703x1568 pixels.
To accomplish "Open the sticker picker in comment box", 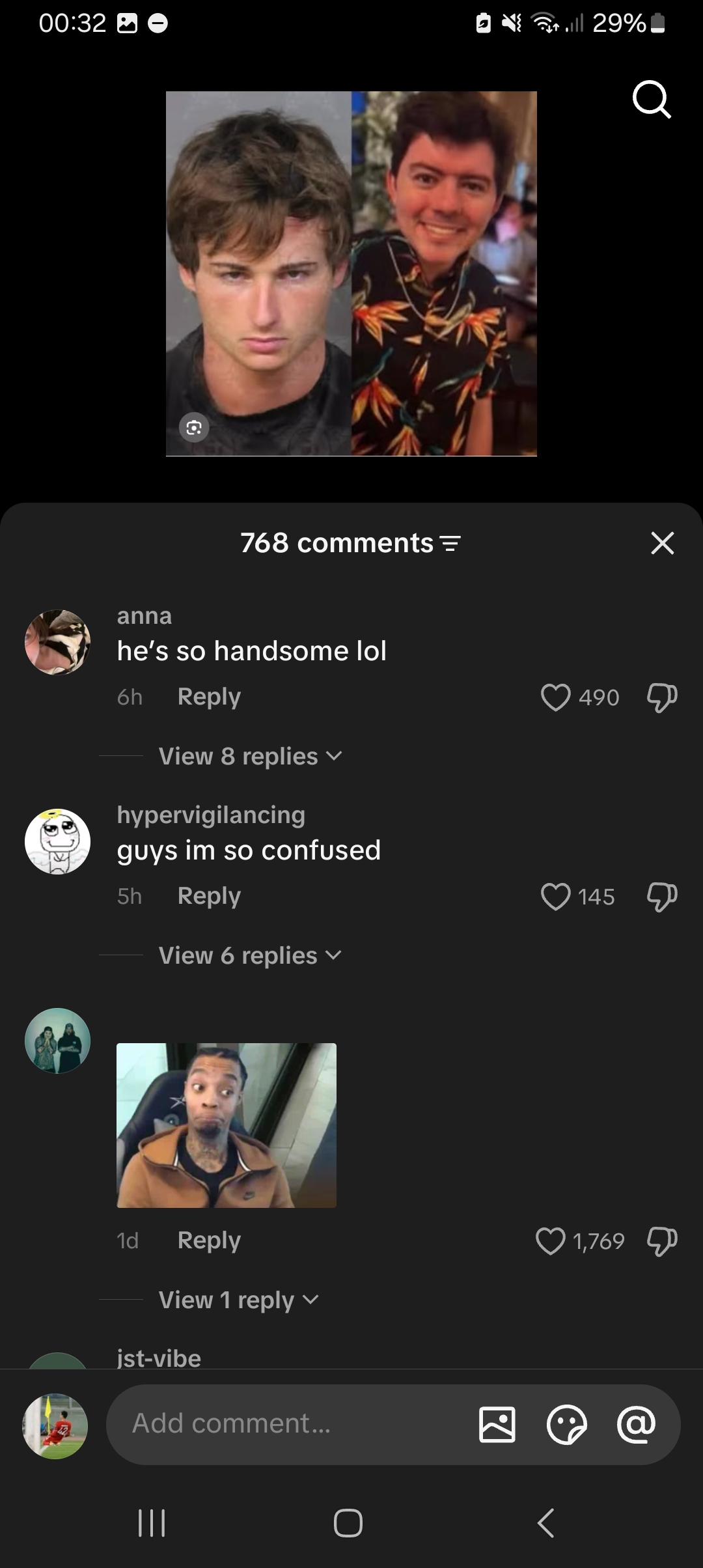I will [x=566, y=1424].
